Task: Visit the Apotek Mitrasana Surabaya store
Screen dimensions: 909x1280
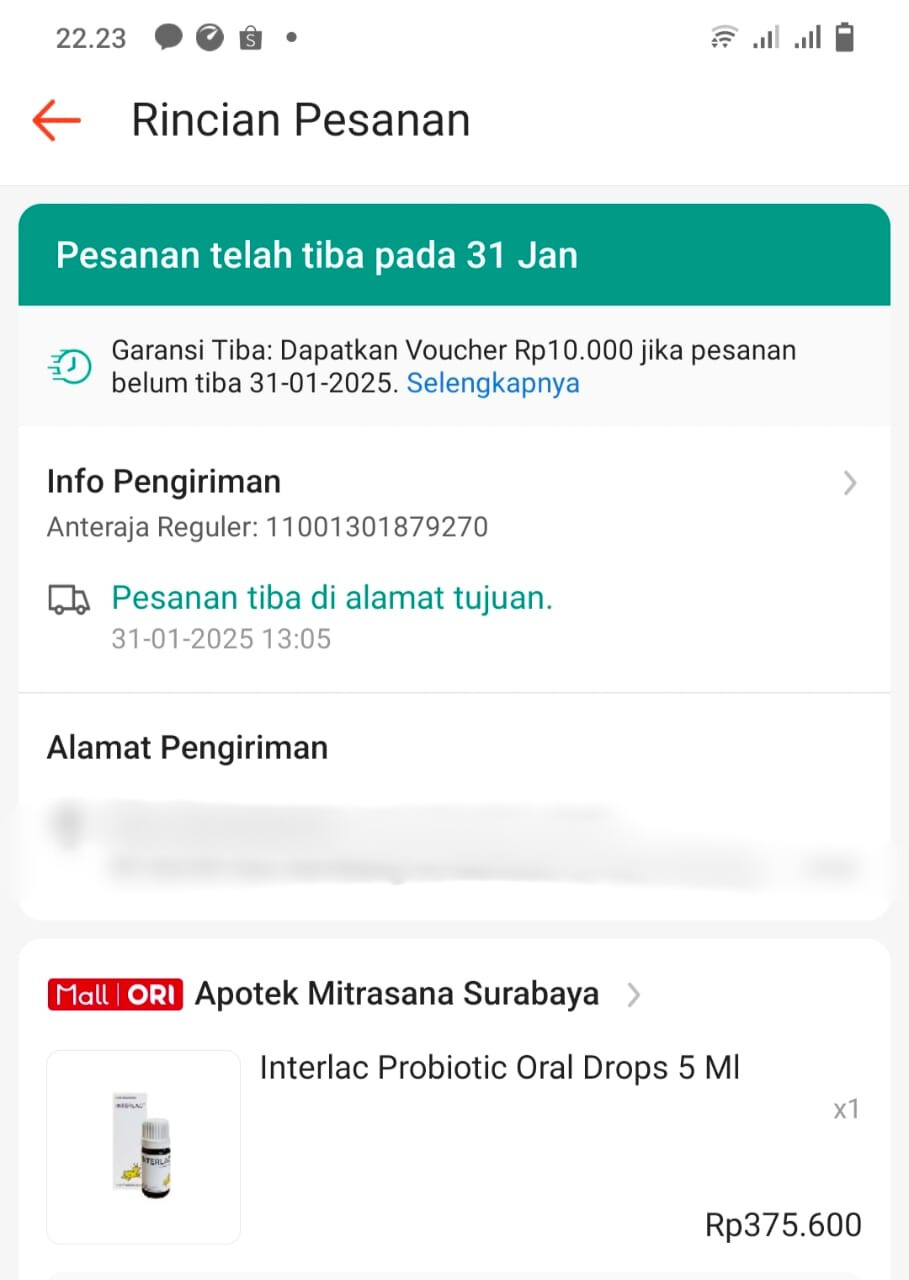Action: (396, 995)
